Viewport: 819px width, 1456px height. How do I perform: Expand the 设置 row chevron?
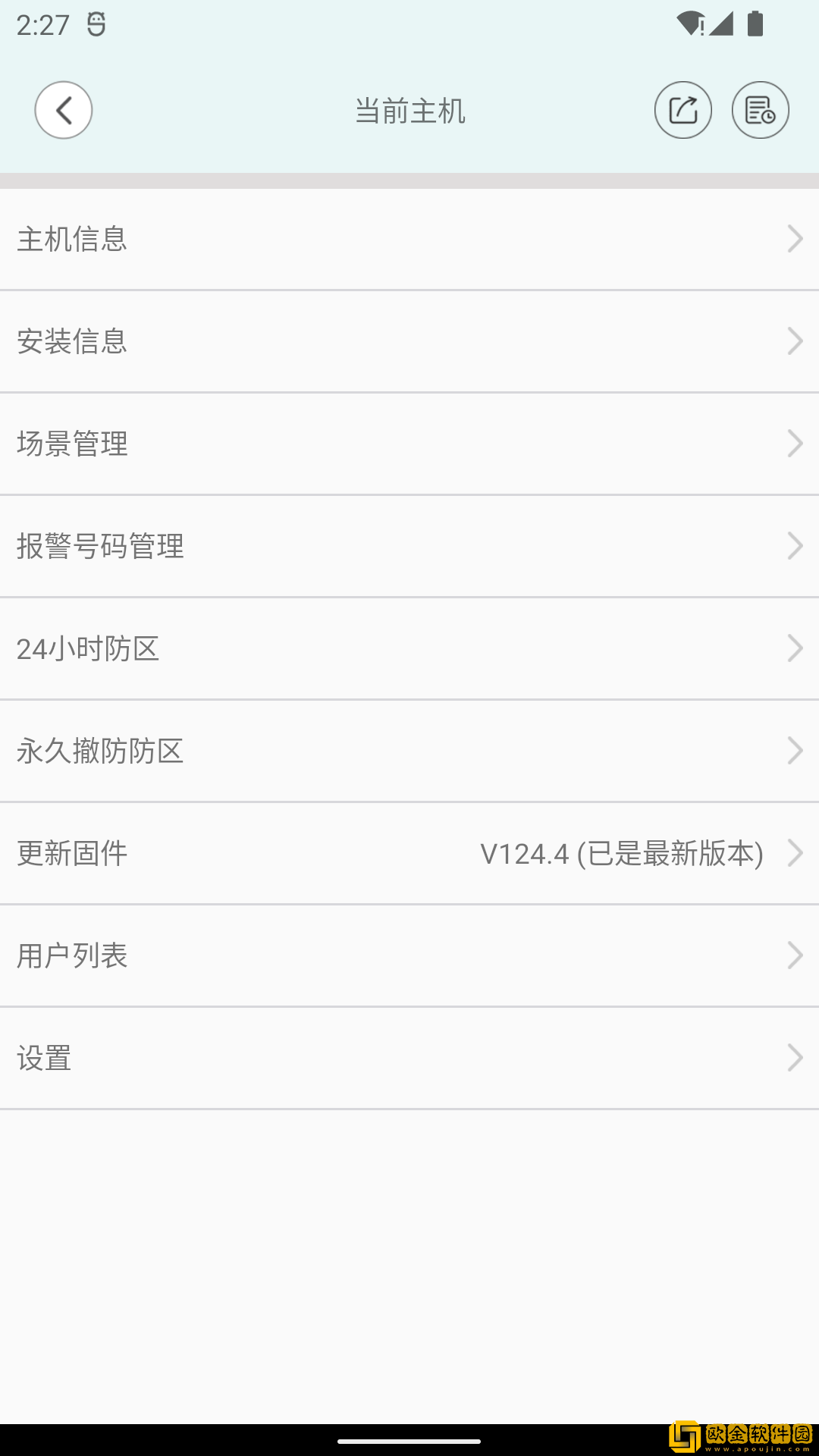pos(794,1056)
